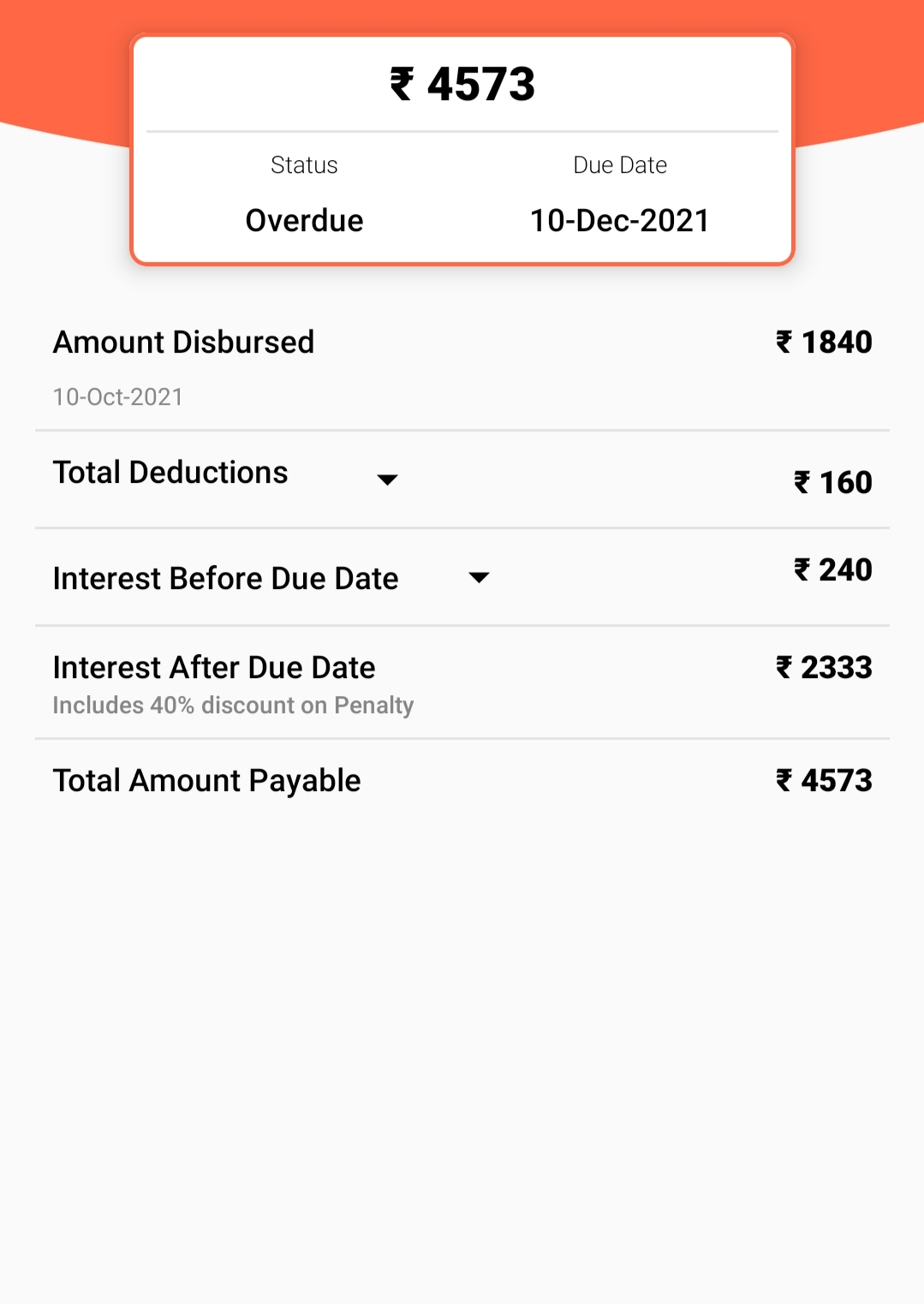Expand Interest Before Due Date details
The width and height of the screenshot is (924, 1304).
pos(479,578)
